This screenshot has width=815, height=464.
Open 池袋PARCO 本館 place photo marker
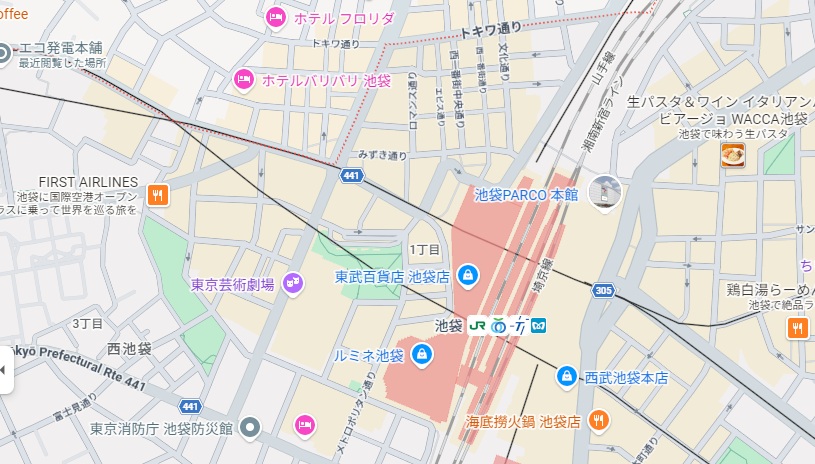(604, 191)
